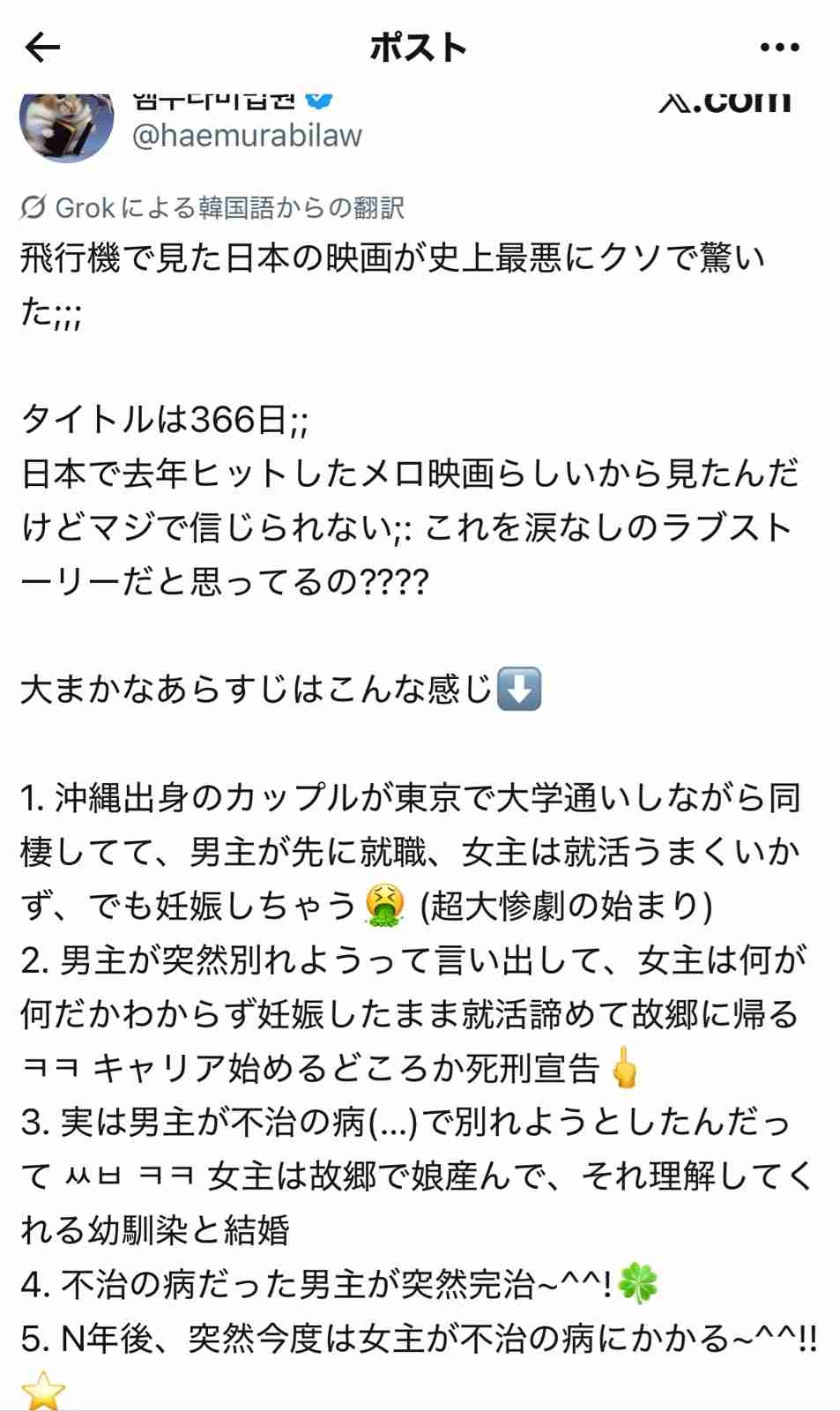Tap the Grok translation notice

coord(213,208)
